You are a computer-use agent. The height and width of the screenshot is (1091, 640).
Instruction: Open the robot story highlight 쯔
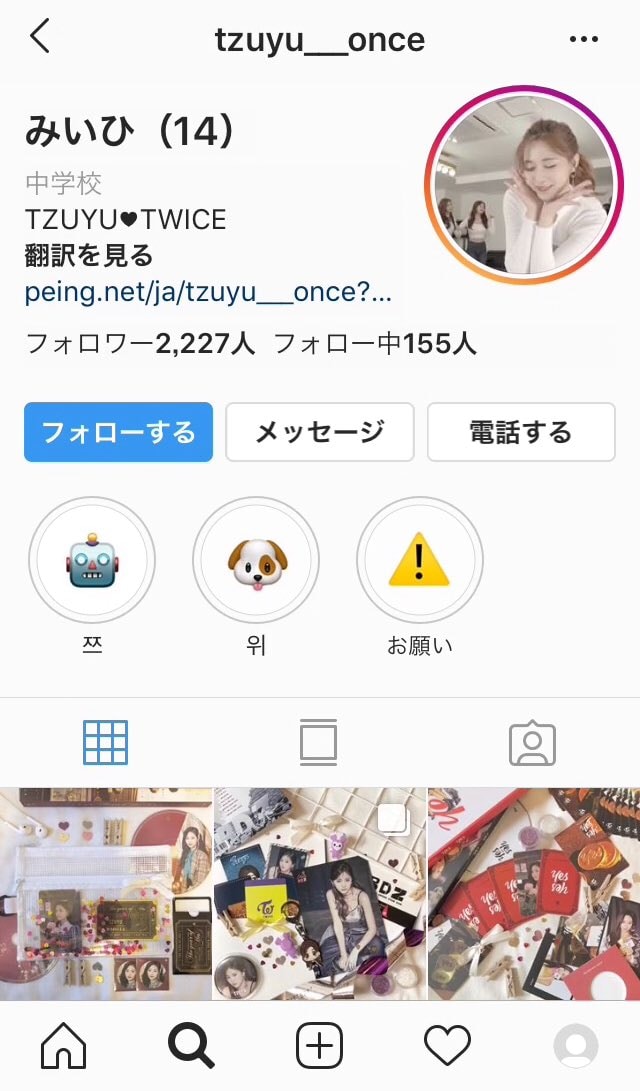click(x=92, y=561)
